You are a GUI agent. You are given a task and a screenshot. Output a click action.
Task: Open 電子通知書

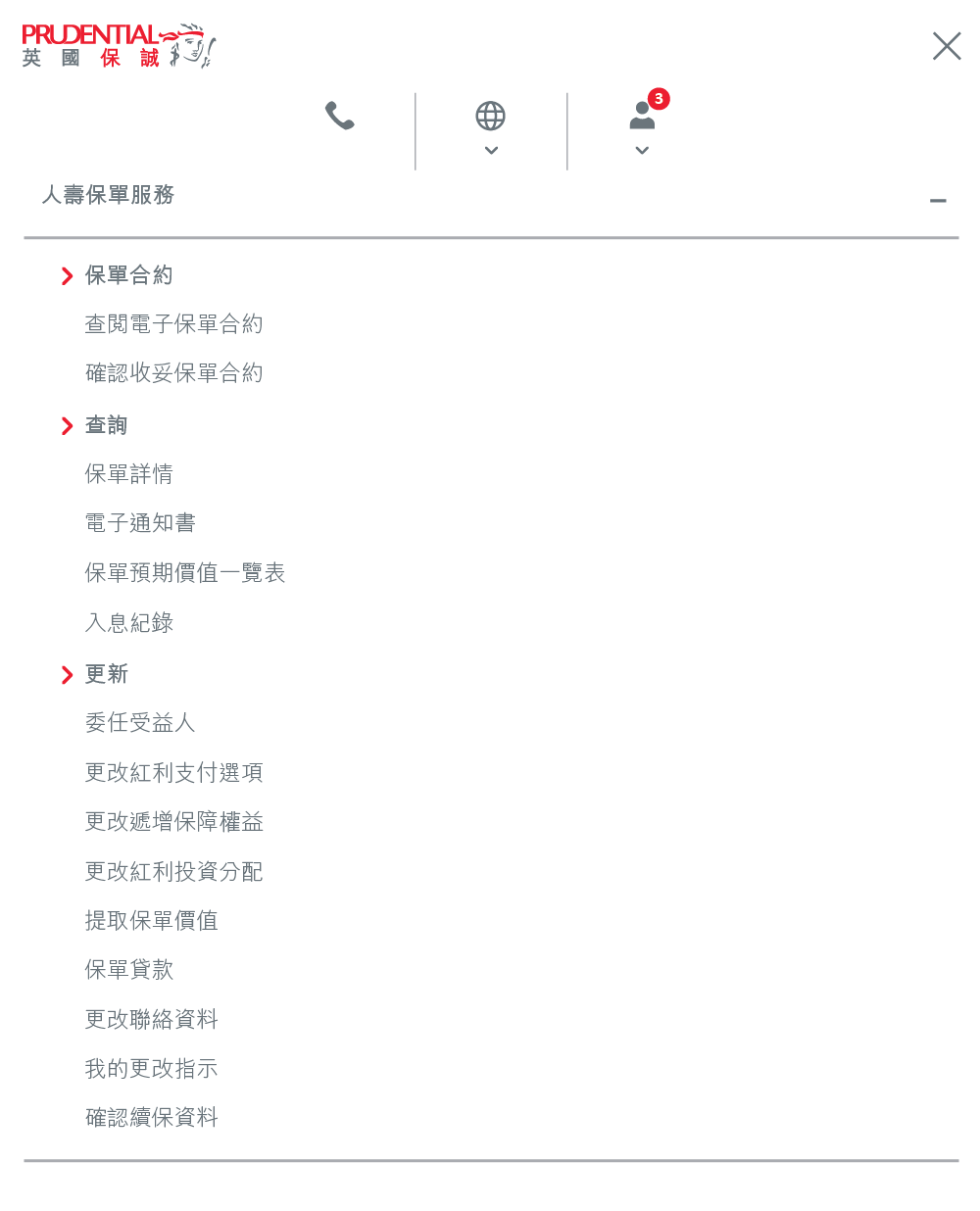pos(140,523)
